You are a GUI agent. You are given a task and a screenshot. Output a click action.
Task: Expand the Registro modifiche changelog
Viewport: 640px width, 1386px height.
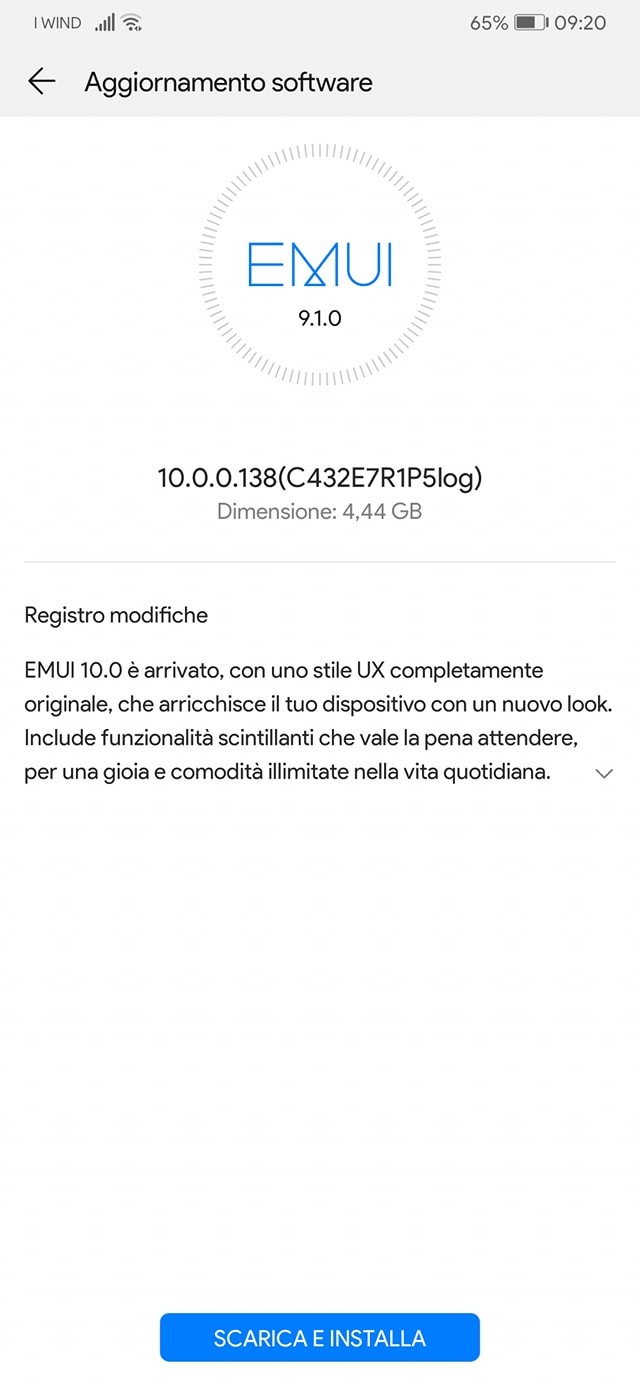(603, 773)
